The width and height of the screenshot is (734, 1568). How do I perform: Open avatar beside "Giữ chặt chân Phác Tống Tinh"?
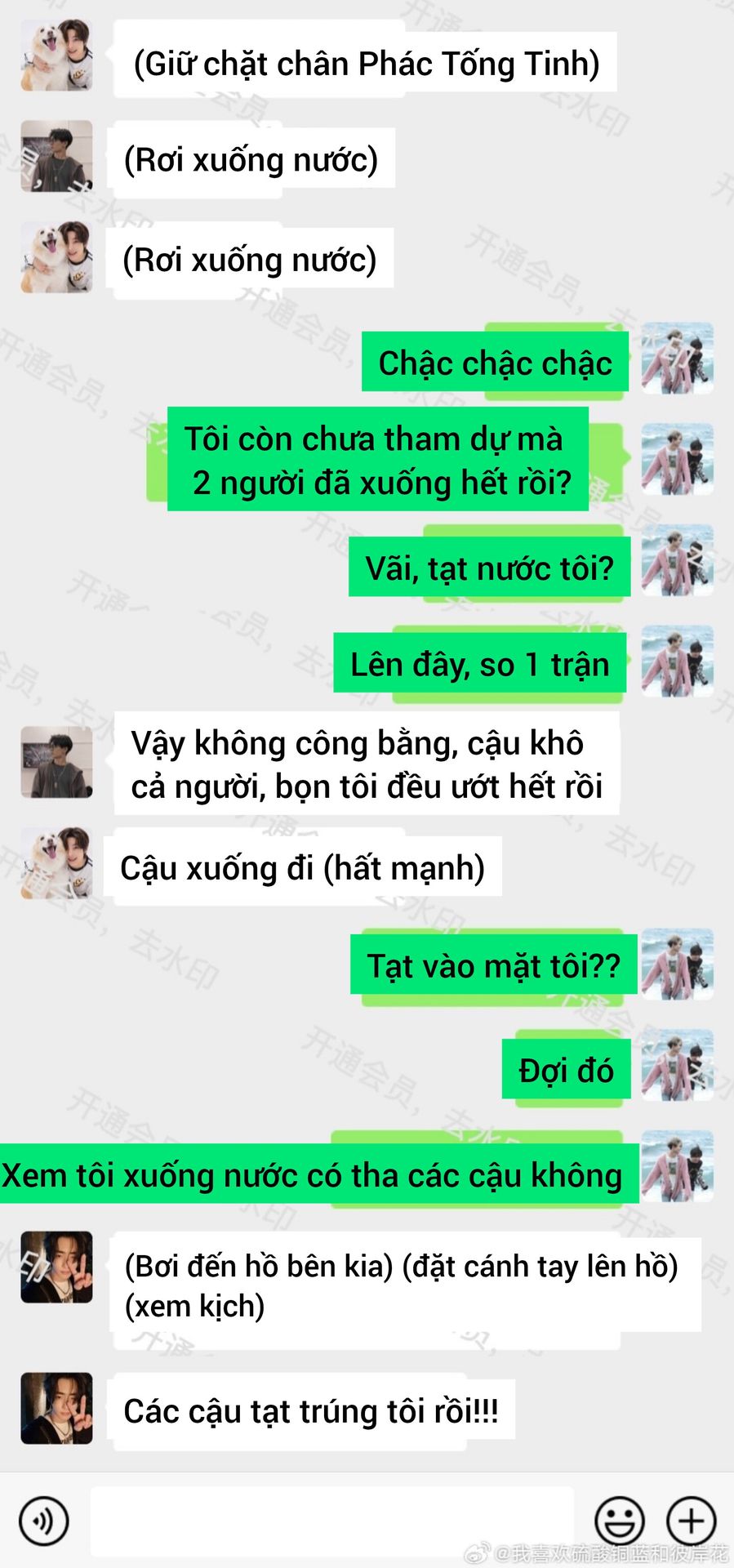coord(56,55)
